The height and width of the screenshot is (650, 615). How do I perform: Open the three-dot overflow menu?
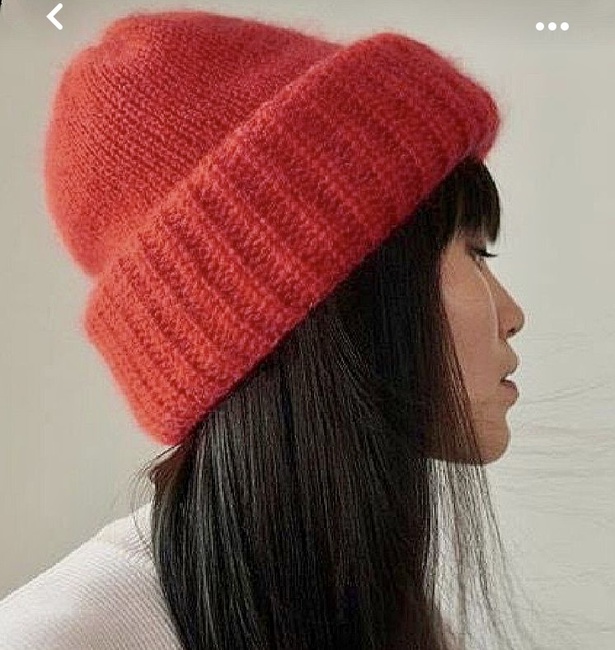pos(552,26)
